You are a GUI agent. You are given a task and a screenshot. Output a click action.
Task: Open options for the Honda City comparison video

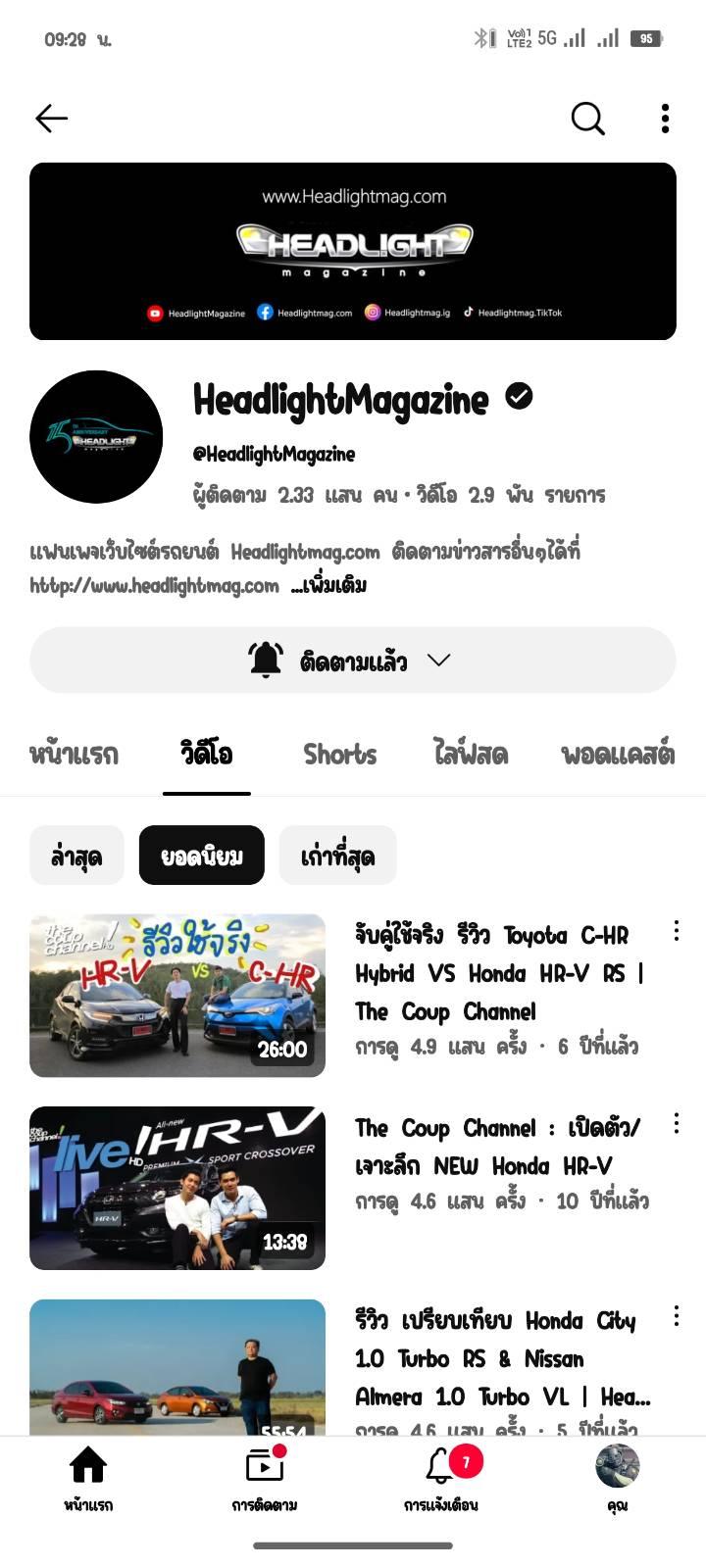point(676,1316)
